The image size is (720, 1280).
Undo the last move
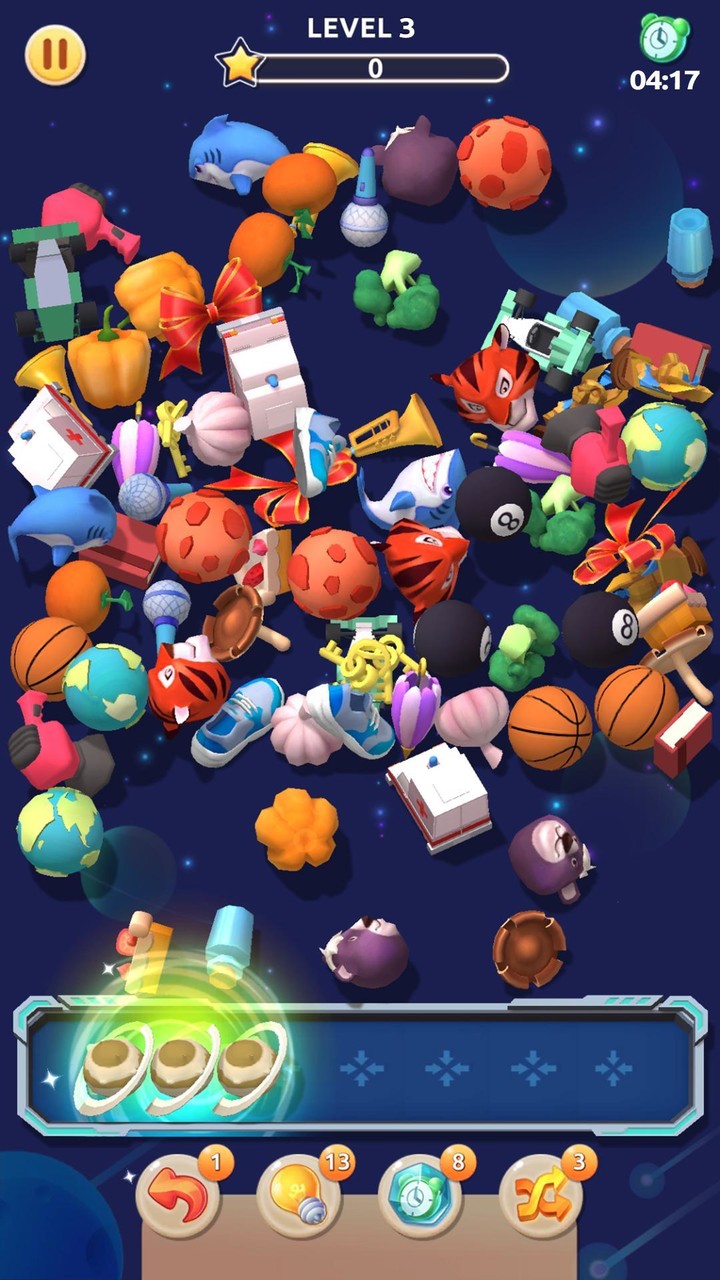point(180,1197)
